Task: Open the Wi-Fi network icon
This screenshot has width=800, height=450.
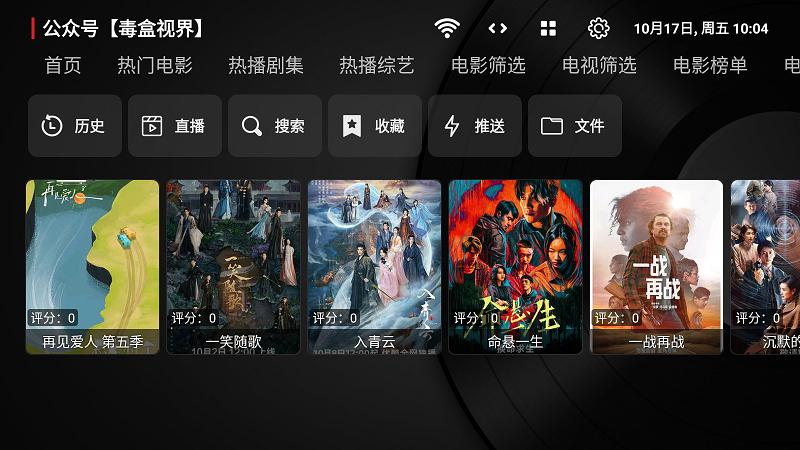Action: click(447, 28)
